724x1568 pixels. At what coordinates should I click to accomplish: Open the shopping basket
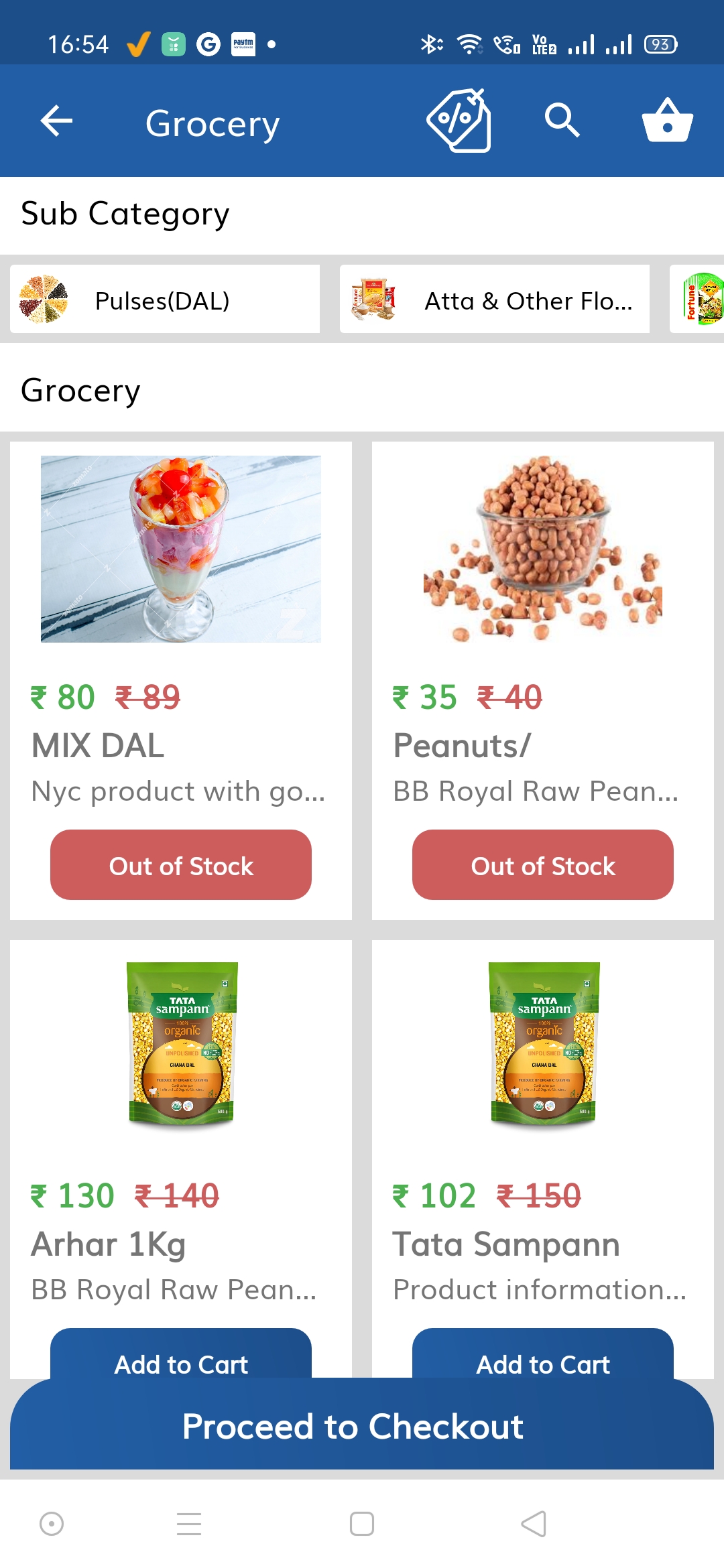[667, 121]
